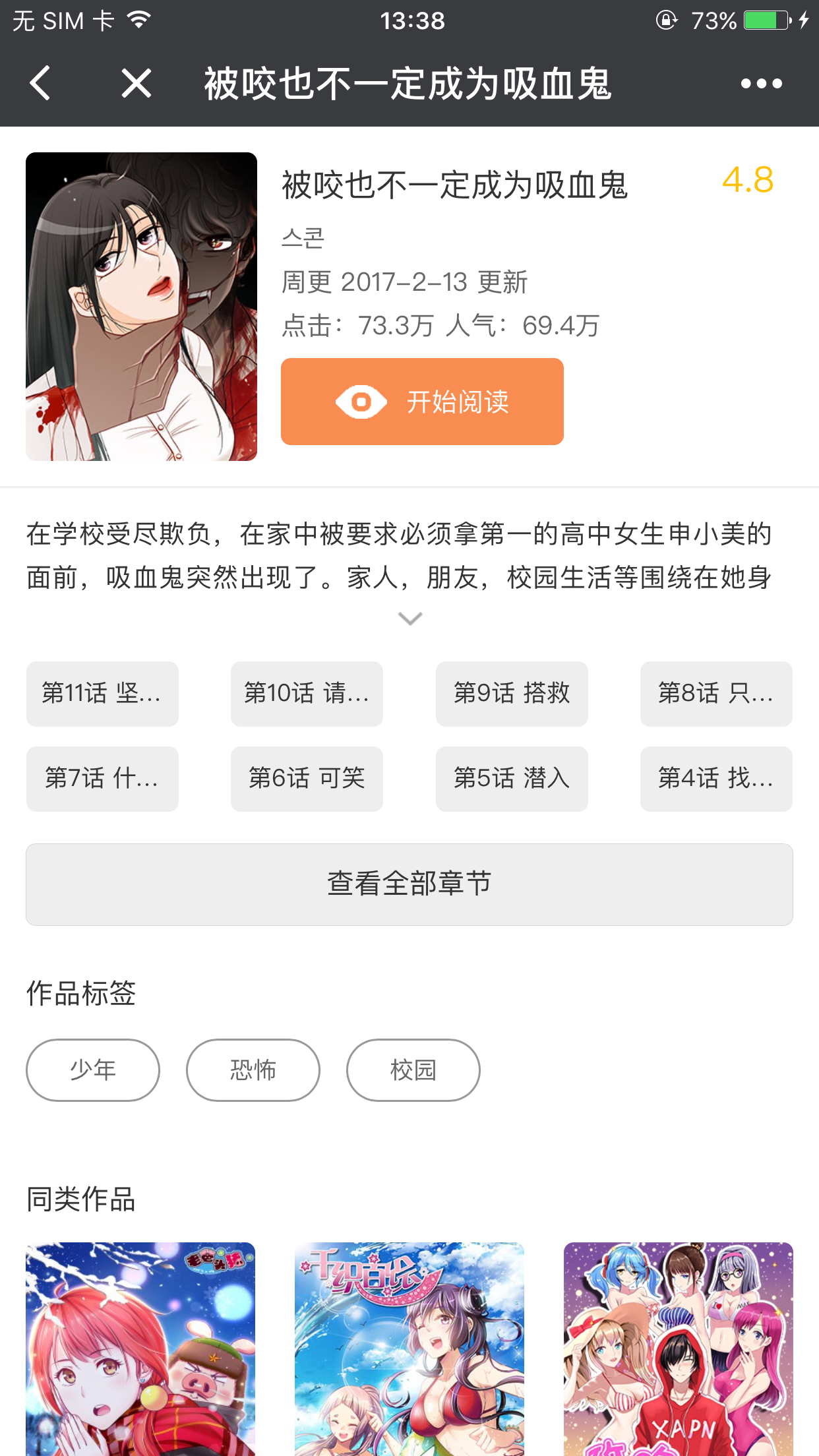Open chapter 第6话 可笑
The height and width of the screenshot is (1456, 819).
click(x=307, y=779)
